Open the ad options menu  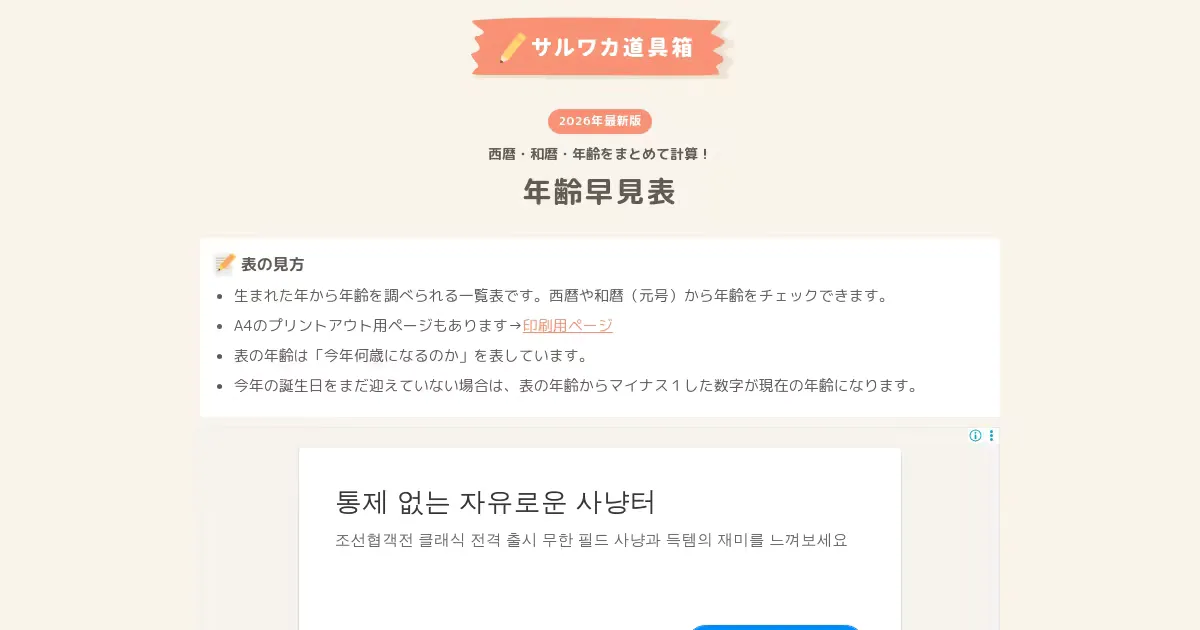pyautogui.click(x=991, y=436)
